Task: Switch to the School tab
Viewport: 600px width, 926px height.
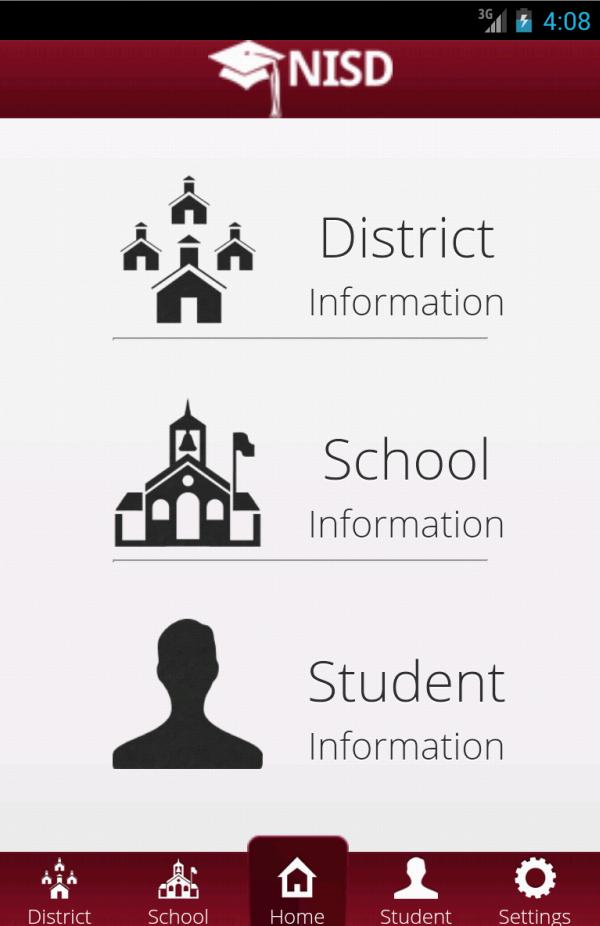Action: tap(178, 890)
